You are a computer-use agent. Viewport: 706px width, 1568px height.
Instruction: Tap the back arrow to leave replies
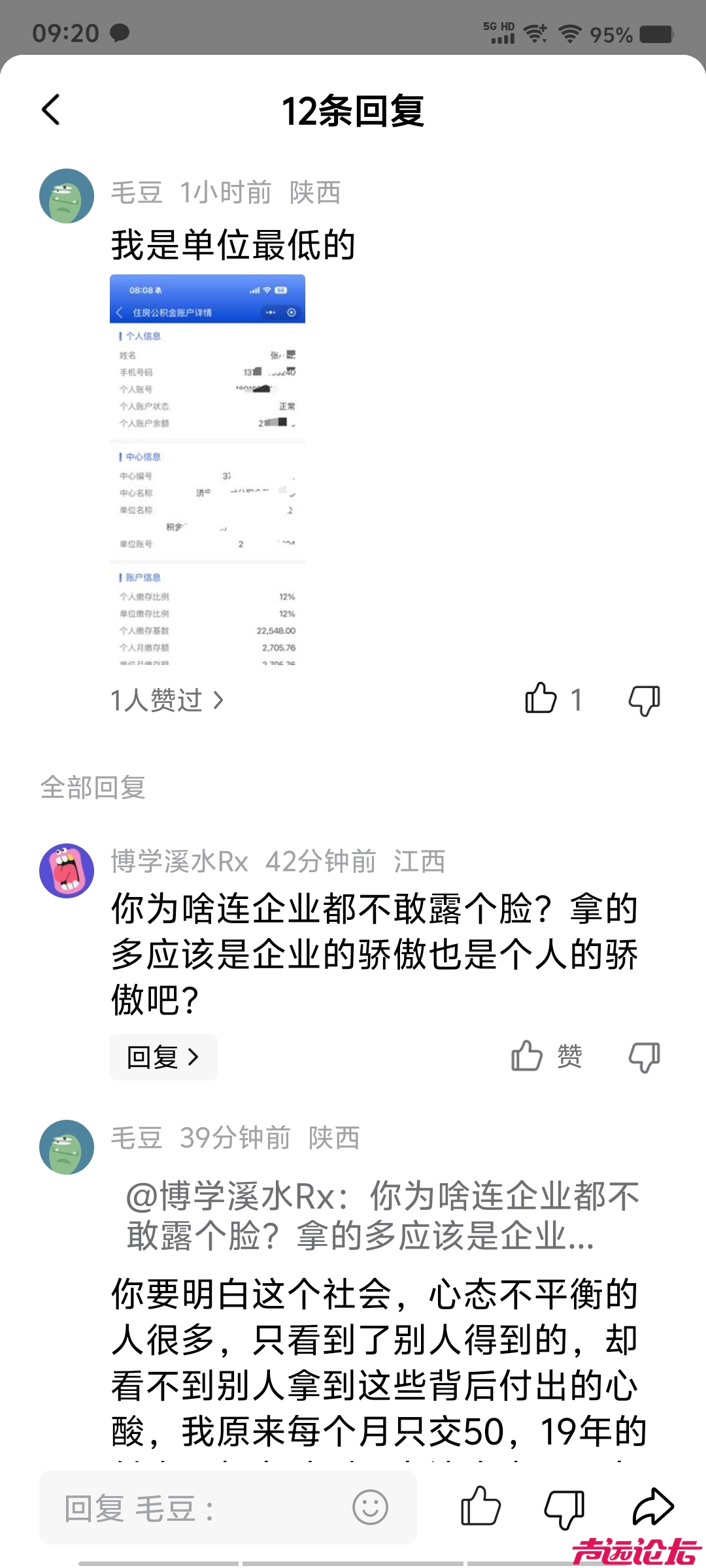[x=50, y=110]
